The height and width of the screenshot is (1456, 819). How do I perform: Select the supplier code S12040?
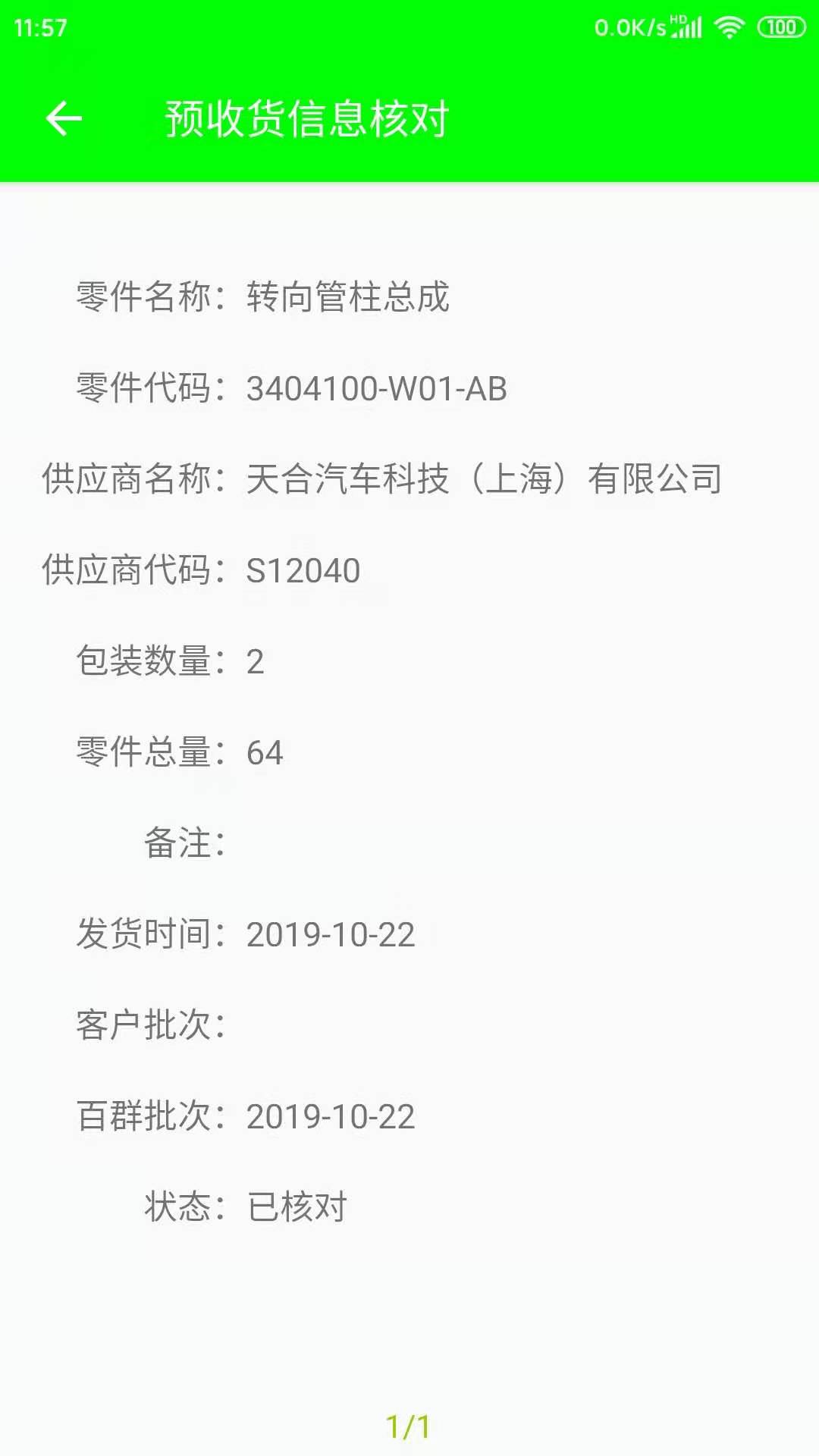(303, 571)
